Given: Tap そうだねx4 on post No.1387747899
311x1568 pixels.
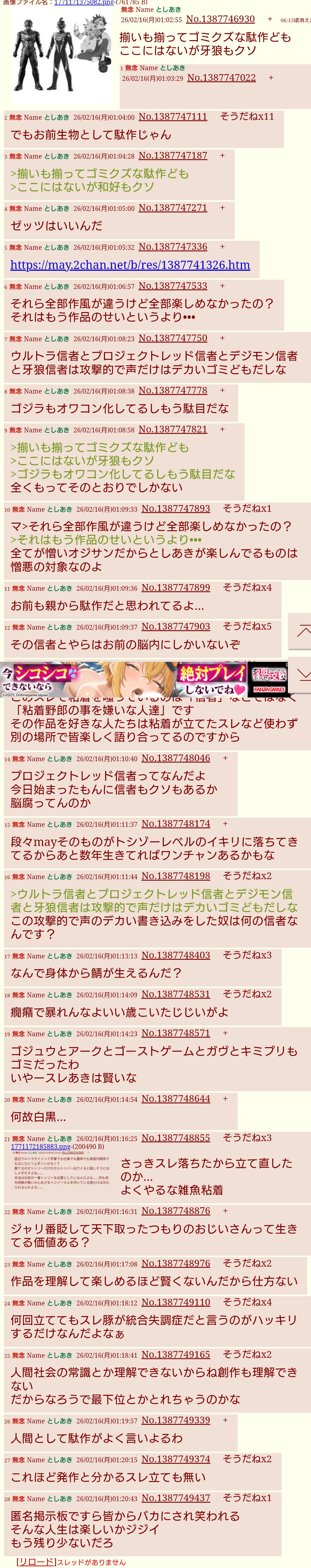Looking at the screenshot, I should click(246, 587).
